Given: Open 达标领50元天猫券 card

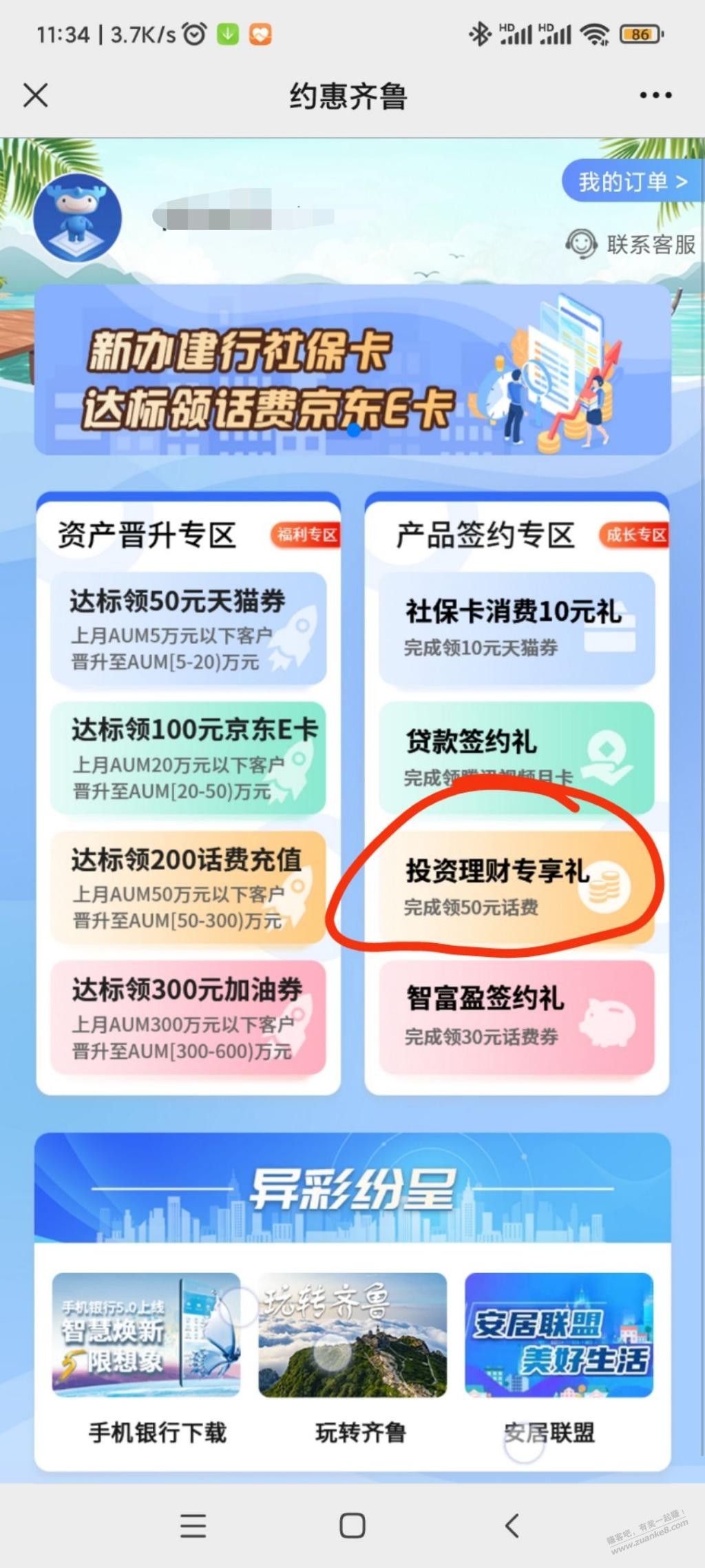Looking at the screenshot, I should coord(188,628).
